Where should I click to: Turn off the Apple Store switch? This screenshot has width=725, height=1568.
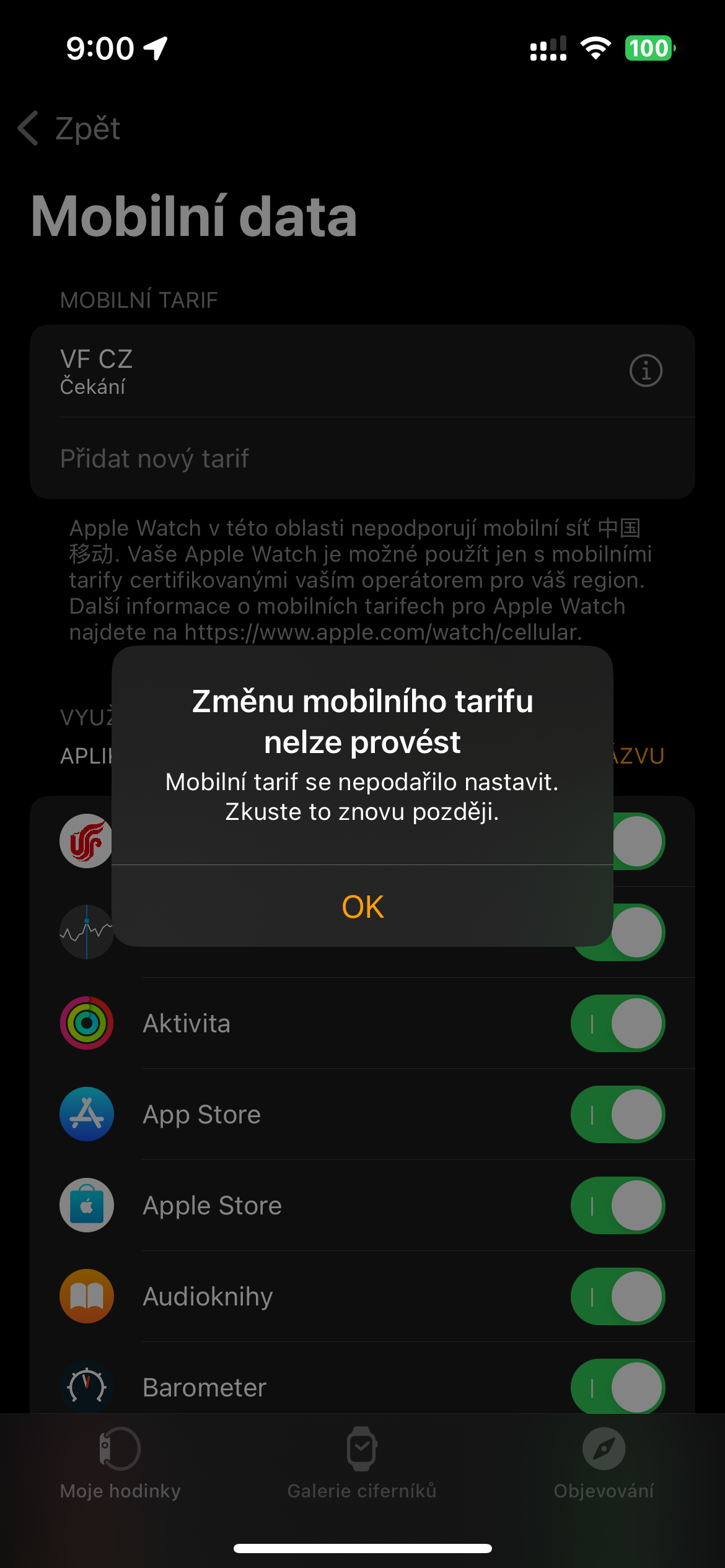click(x=618, y=1205)
